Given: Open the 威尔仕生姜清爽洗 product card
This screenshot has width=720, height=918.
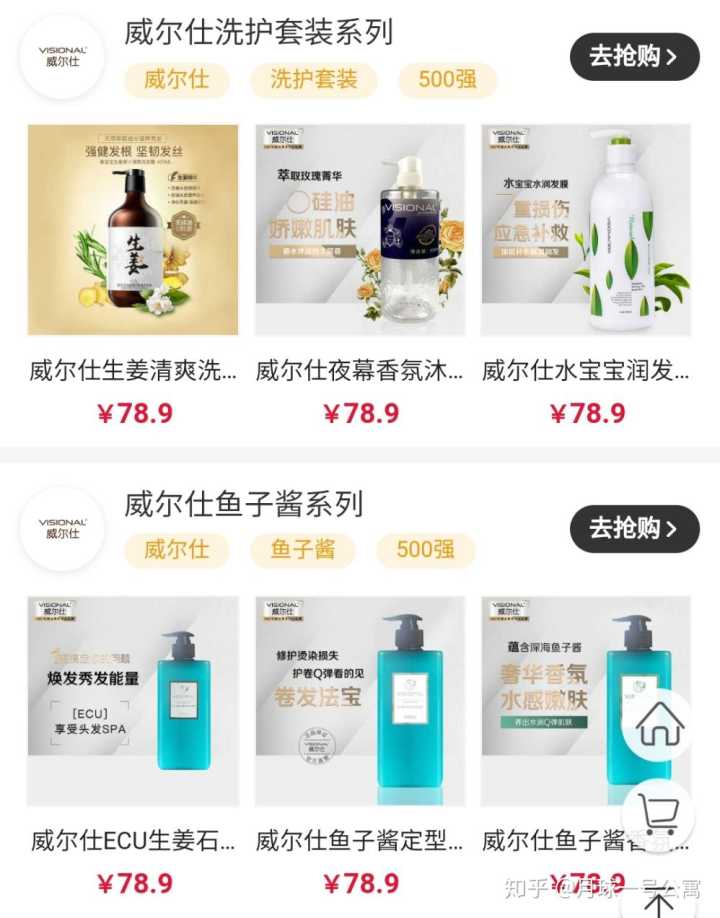Looking at the screenshot, I should point(133,230).
